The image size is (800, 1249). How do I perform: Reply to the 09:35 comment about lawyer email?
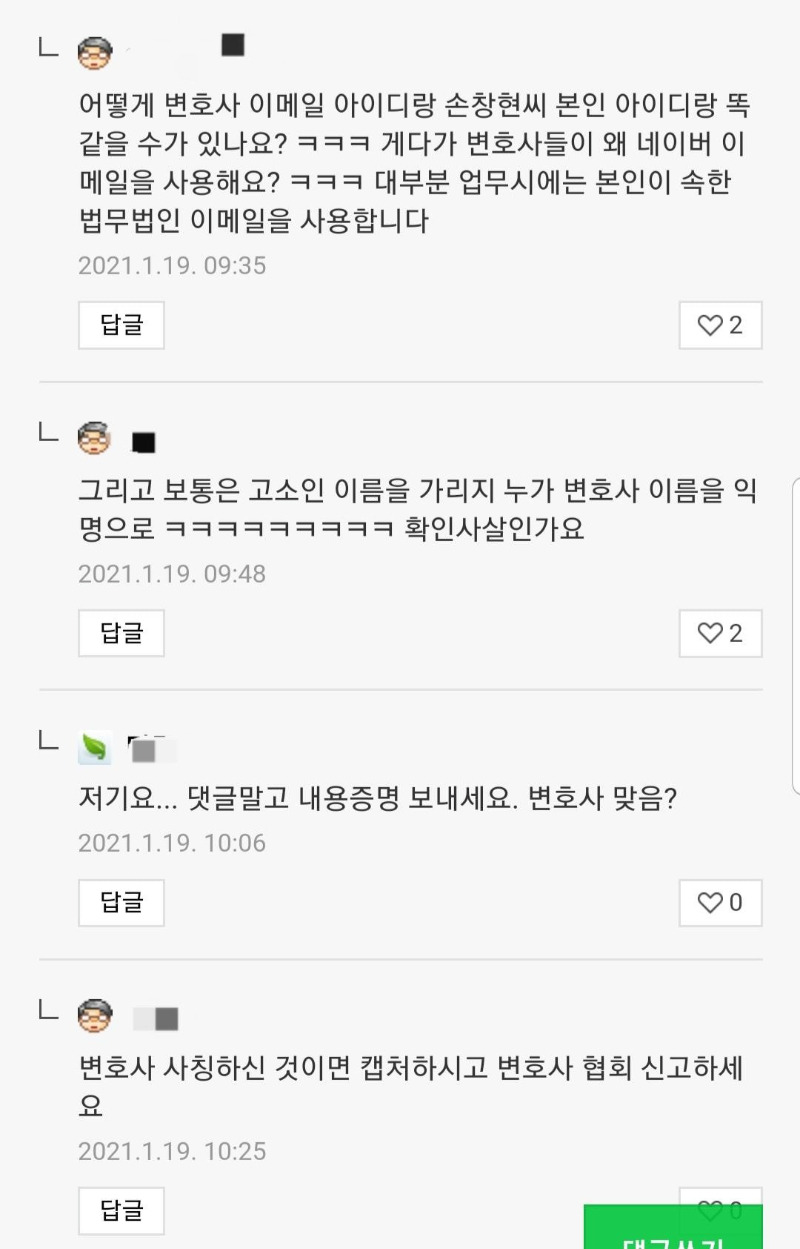(121, 325)
